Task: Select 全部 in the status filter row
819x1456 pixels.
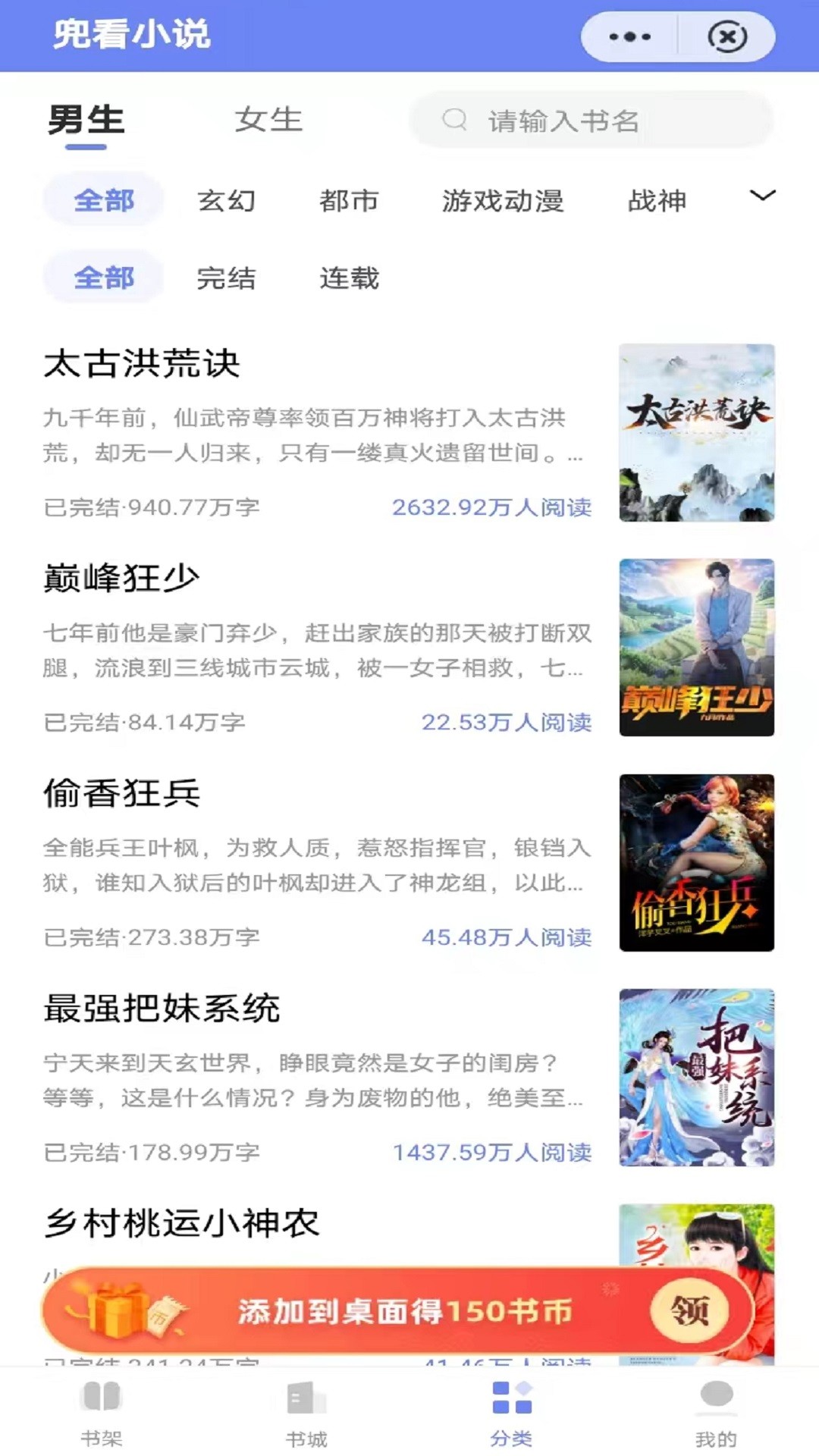Action: coord(104,278)
